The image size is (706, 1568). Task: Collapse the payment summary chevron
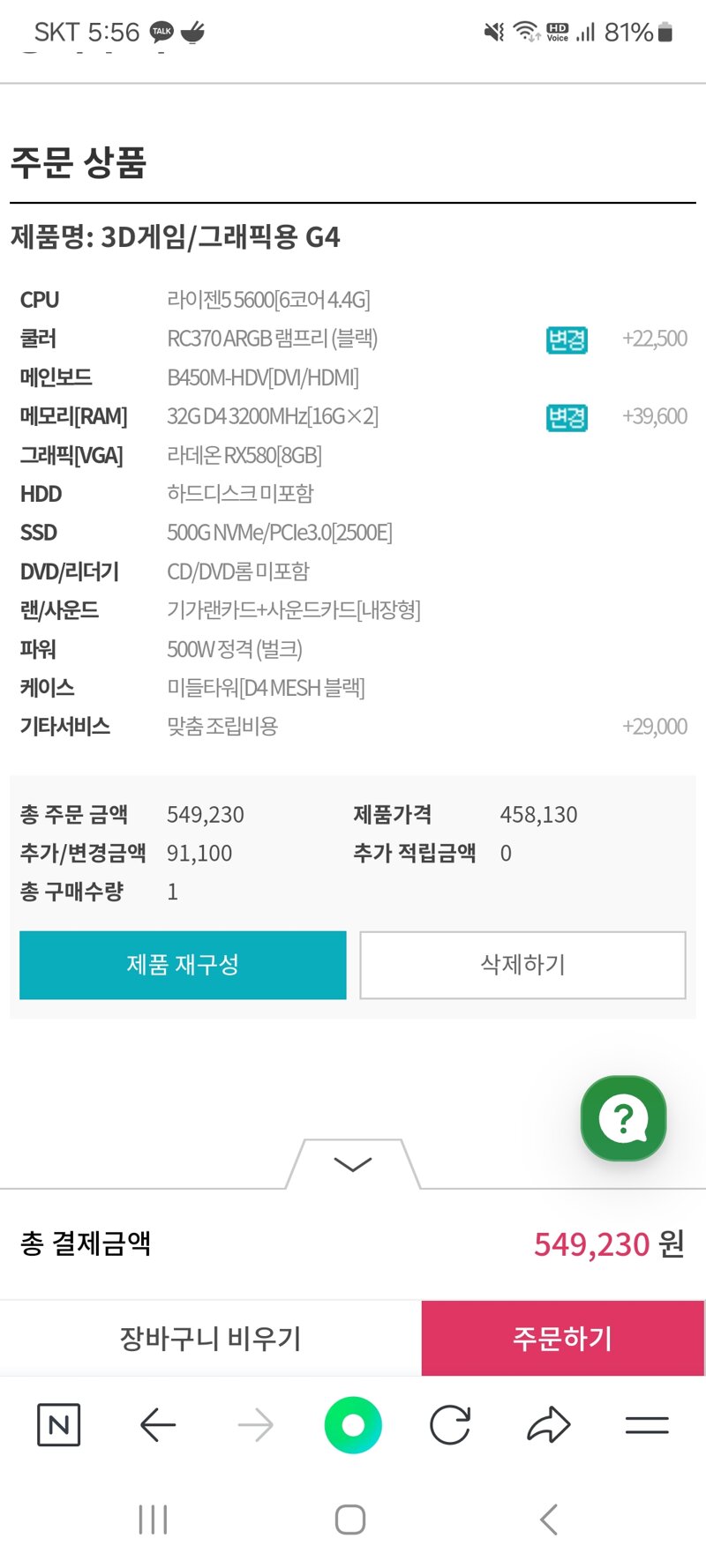coord(353,1164)
